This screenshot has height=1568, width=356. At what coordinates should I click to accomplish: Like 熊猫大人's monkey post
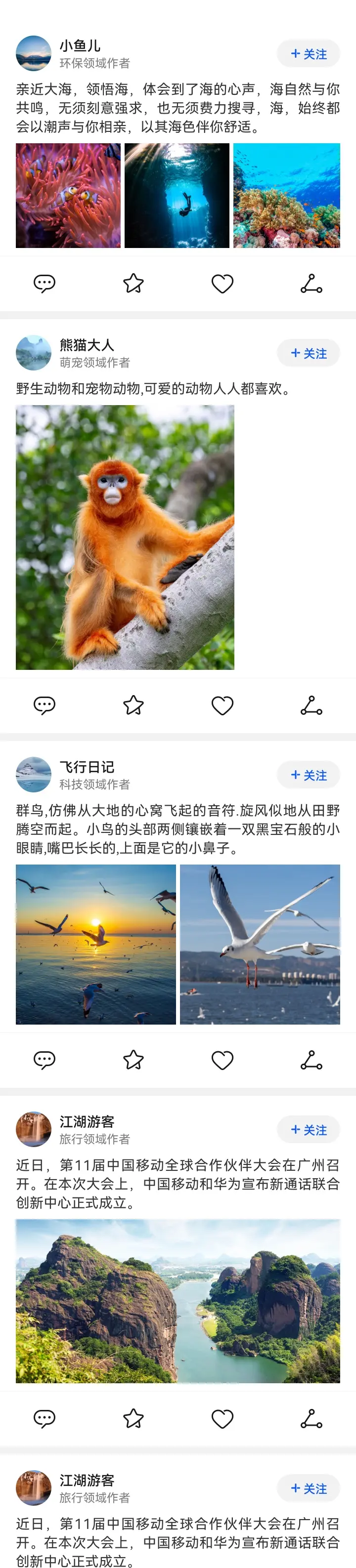222,705
